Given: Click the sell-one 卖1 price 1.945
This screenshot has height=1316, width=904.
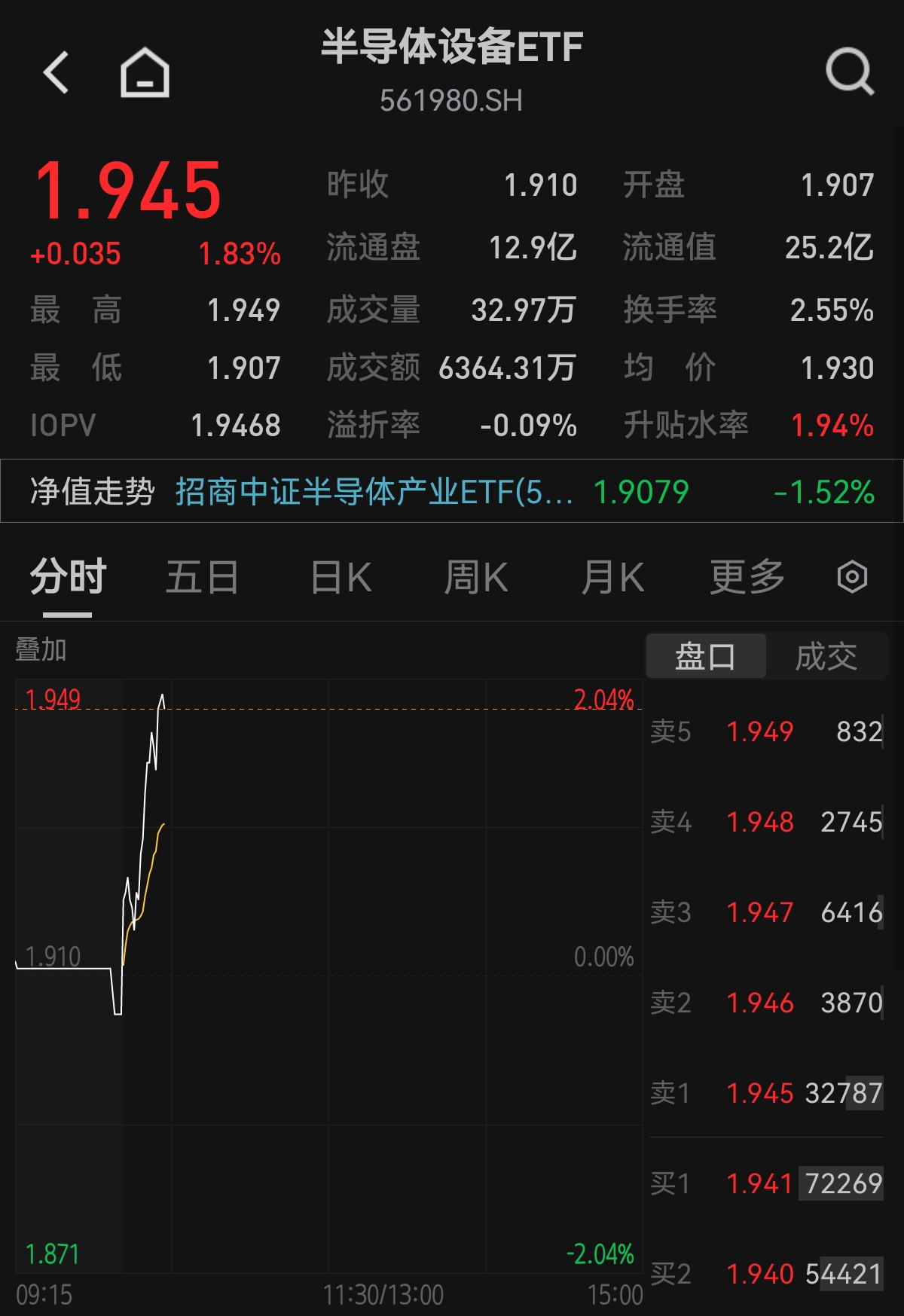Looking at the screenshot, I should click(x=760, y=1094).
